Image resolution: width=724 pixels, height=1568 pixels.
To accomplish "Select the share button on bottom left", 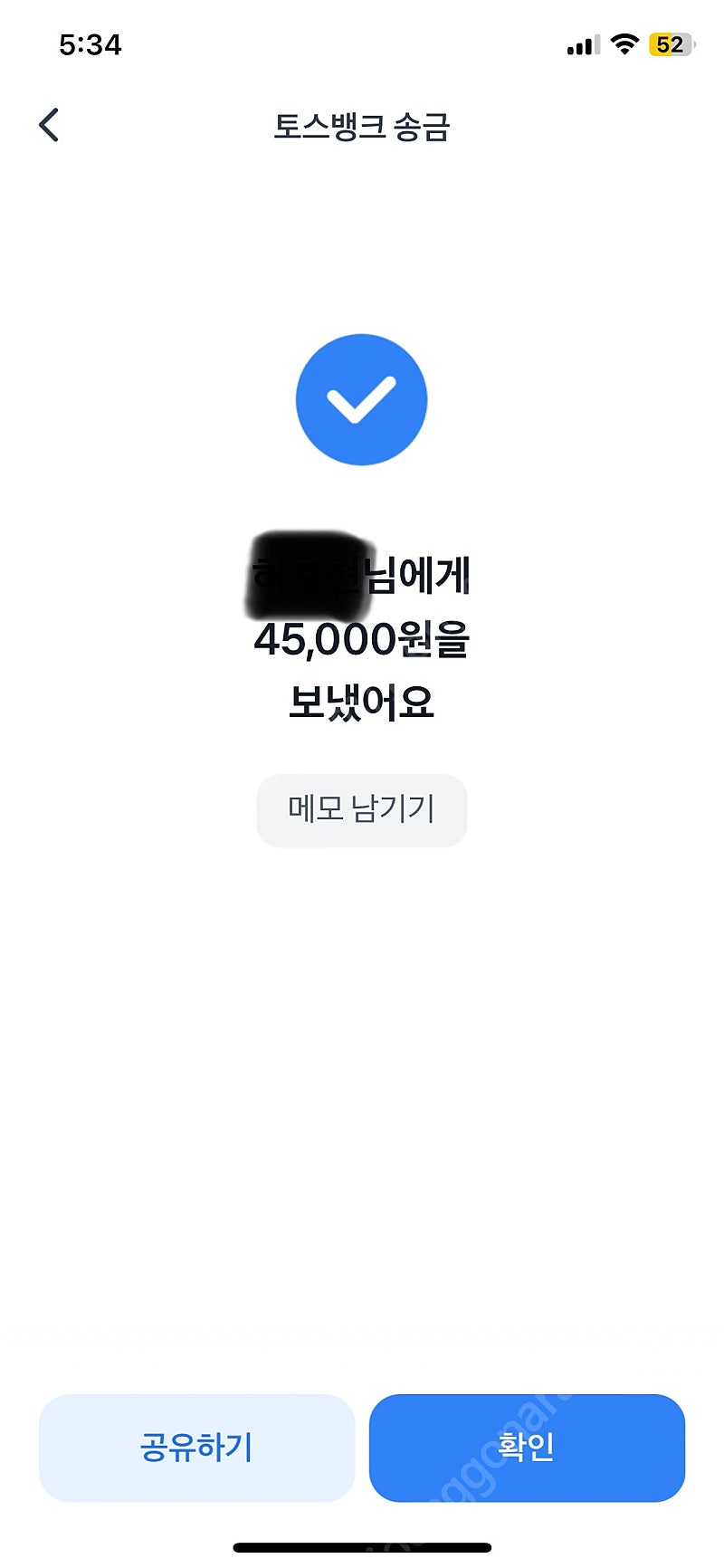I will pyautogui.click(x=195, y=1447).
